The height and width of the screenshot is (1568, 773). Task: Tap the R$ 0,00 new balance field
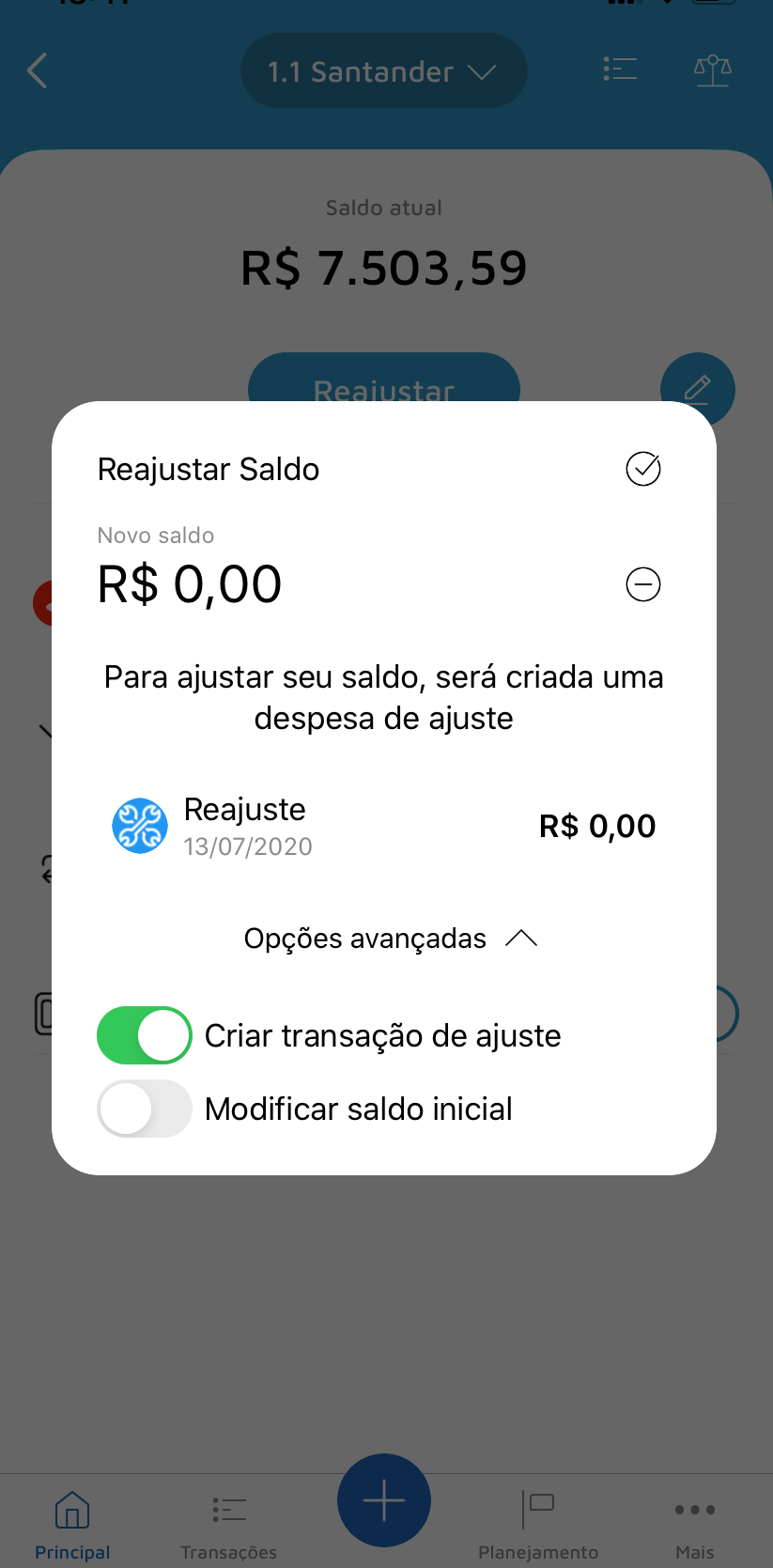[x=189, y=583]
